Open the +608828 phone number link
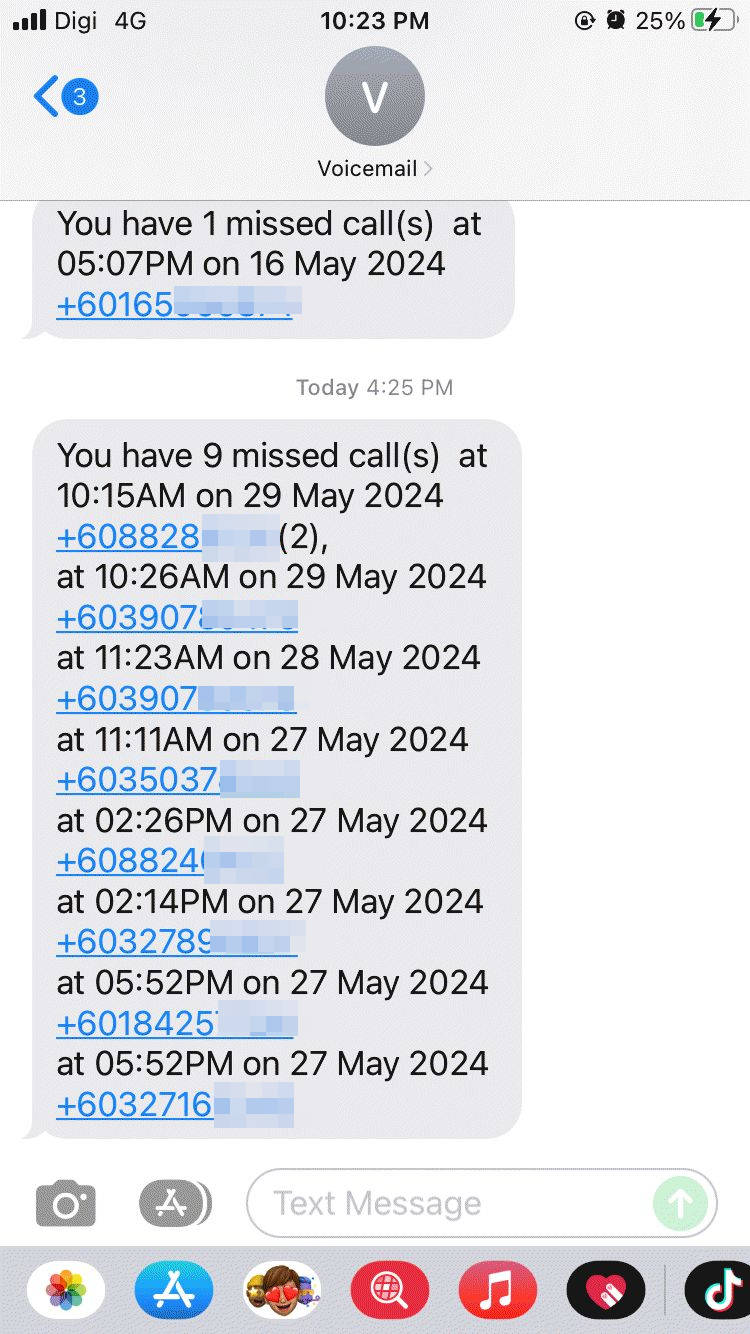The height and width of the screenshot is (1334, 750). pos(165,537)
